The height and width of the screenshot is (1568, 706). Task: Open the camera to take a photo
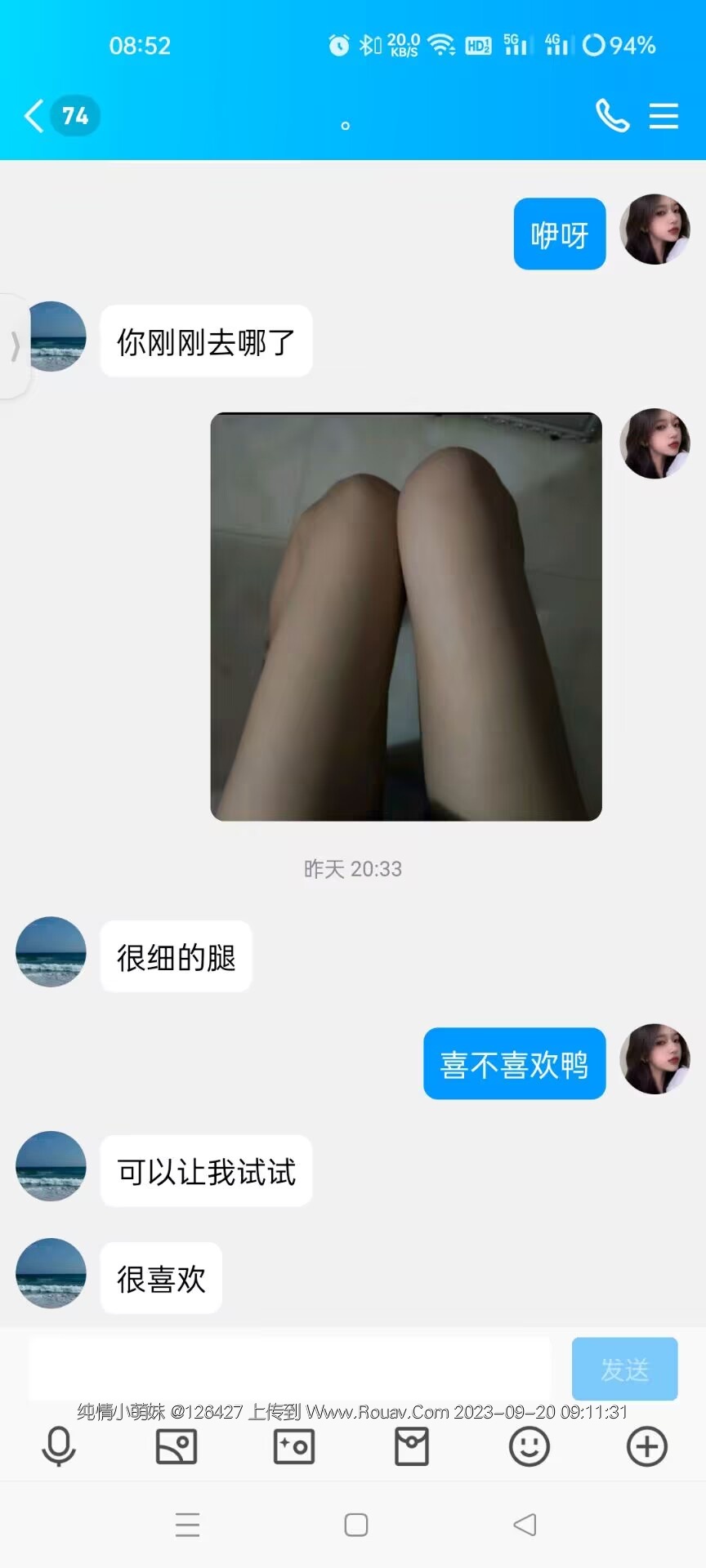click(294, 1446)
